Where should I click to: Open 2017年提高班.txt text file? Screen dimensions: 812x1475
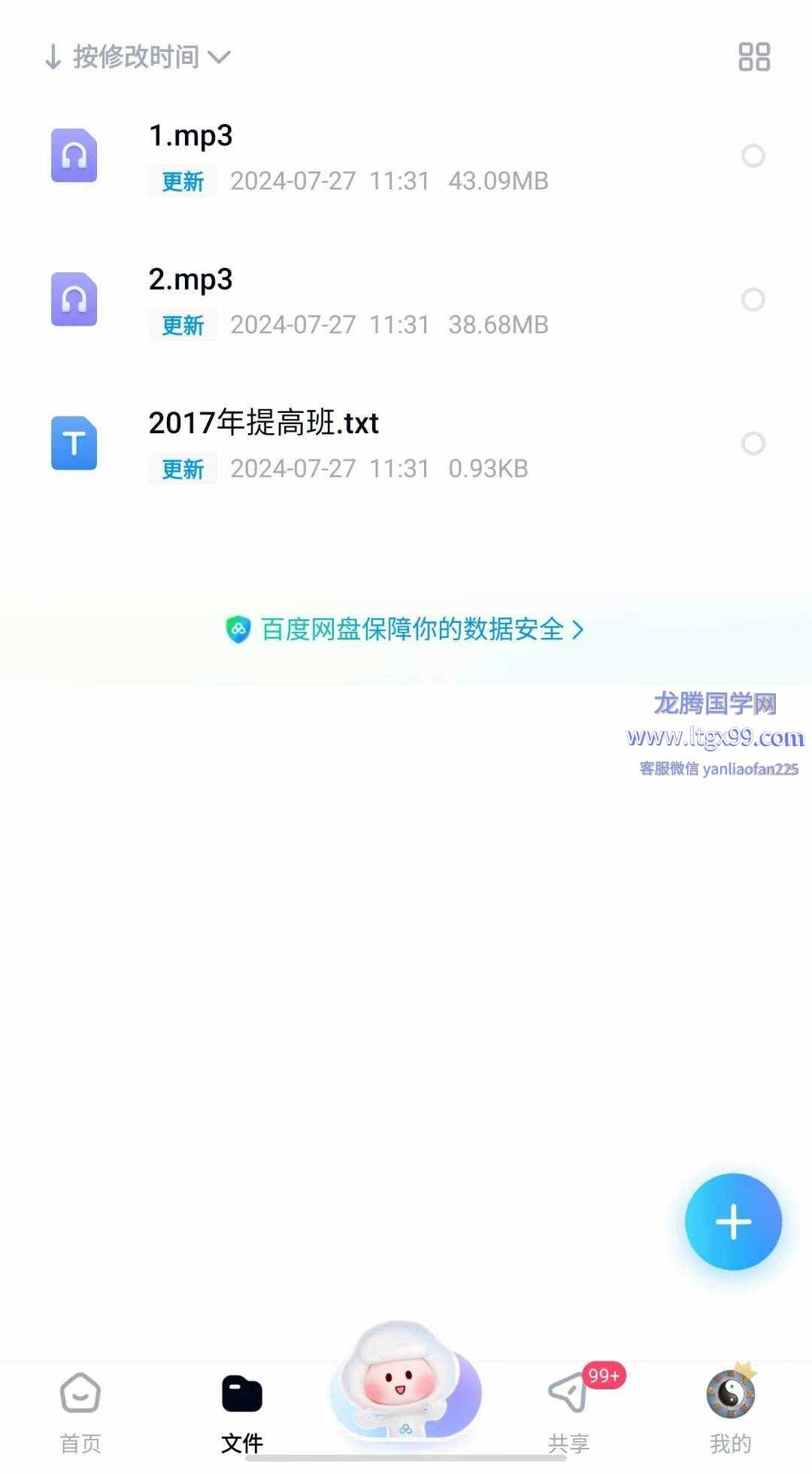click(x=263, y=423)
